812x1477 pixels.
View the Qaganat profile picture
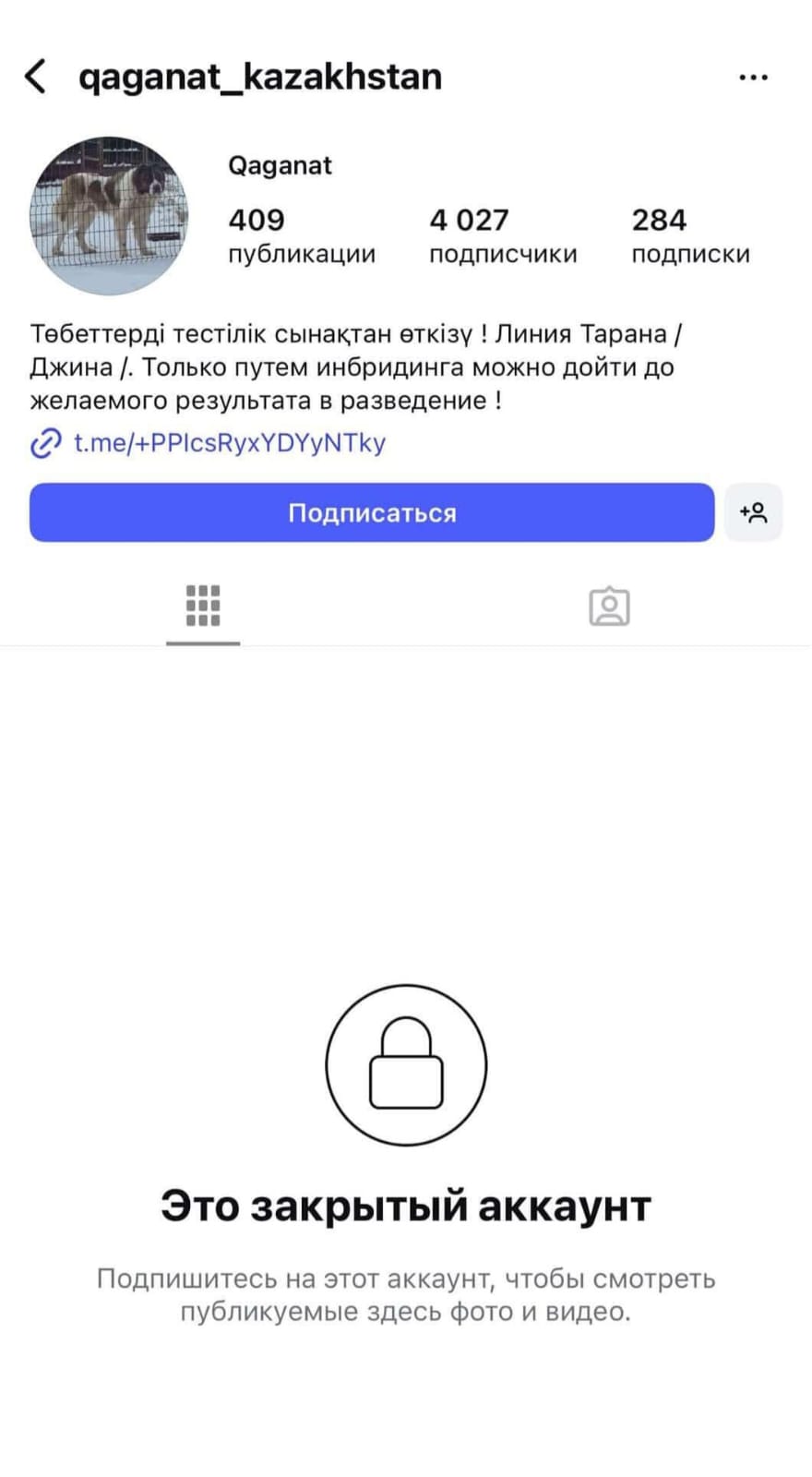[x=109, y=216]
